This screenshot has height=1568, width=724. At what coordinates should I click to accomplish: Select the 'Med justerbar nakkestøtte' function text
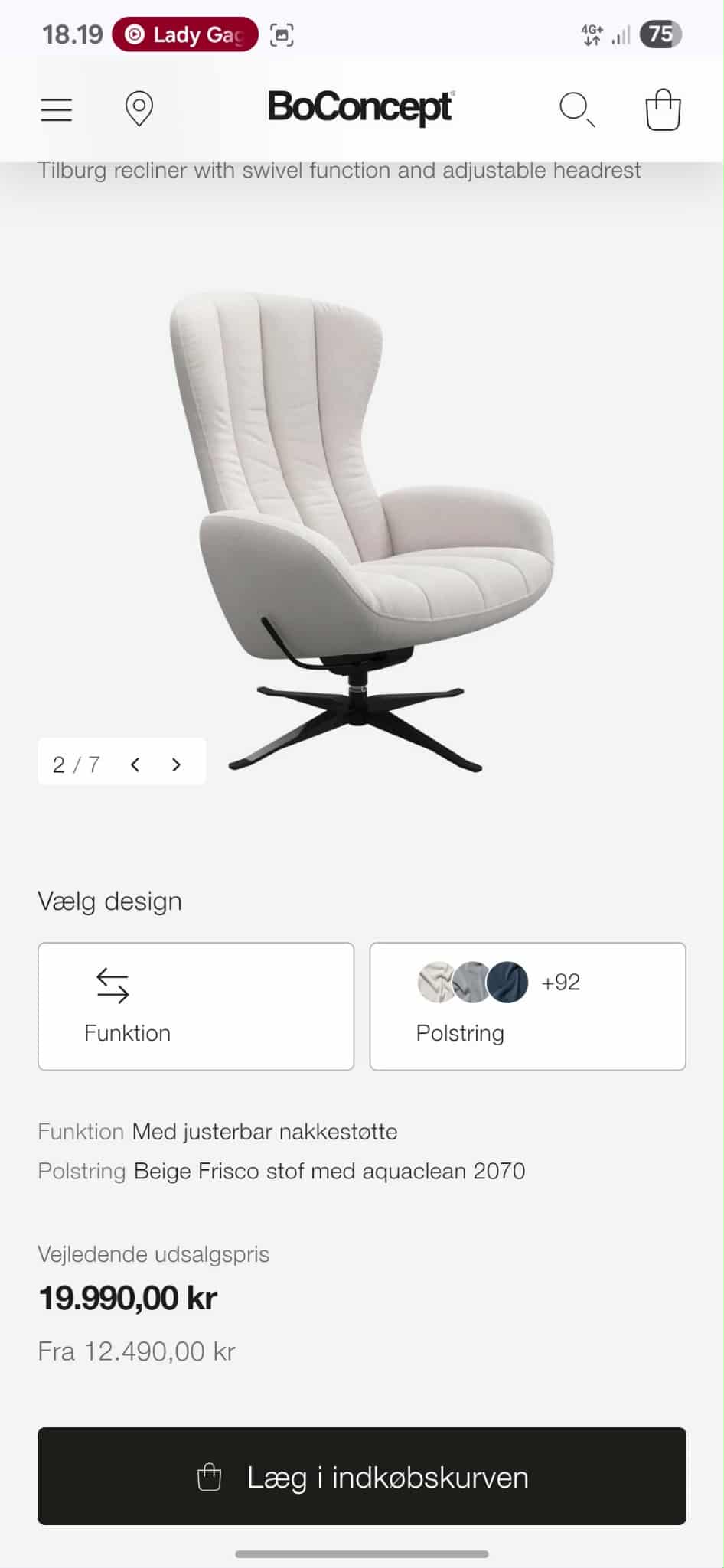coord(263,1131)
